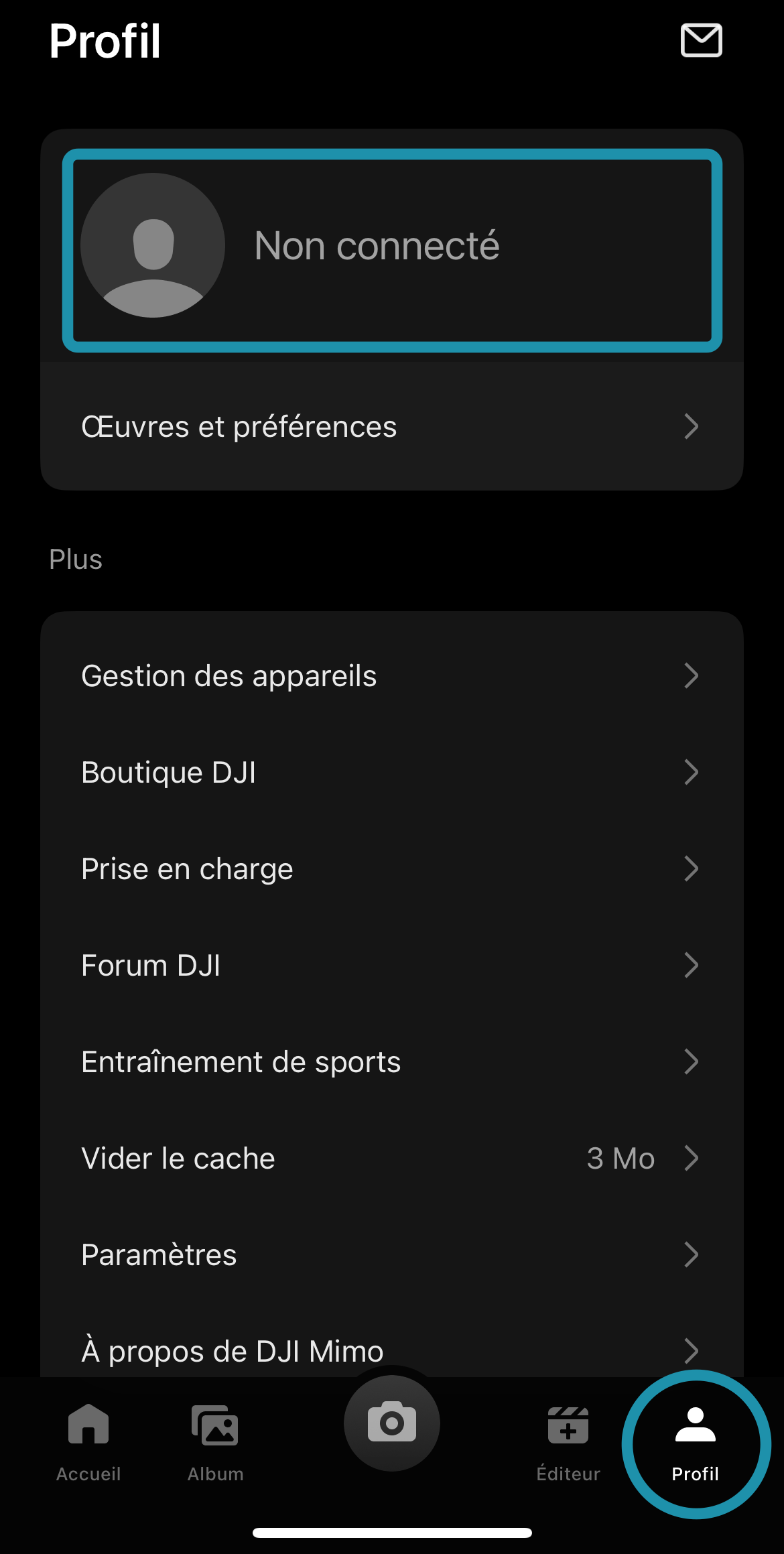Open the Paramètres entry
784x1554 pixels.
point(392,1254)
